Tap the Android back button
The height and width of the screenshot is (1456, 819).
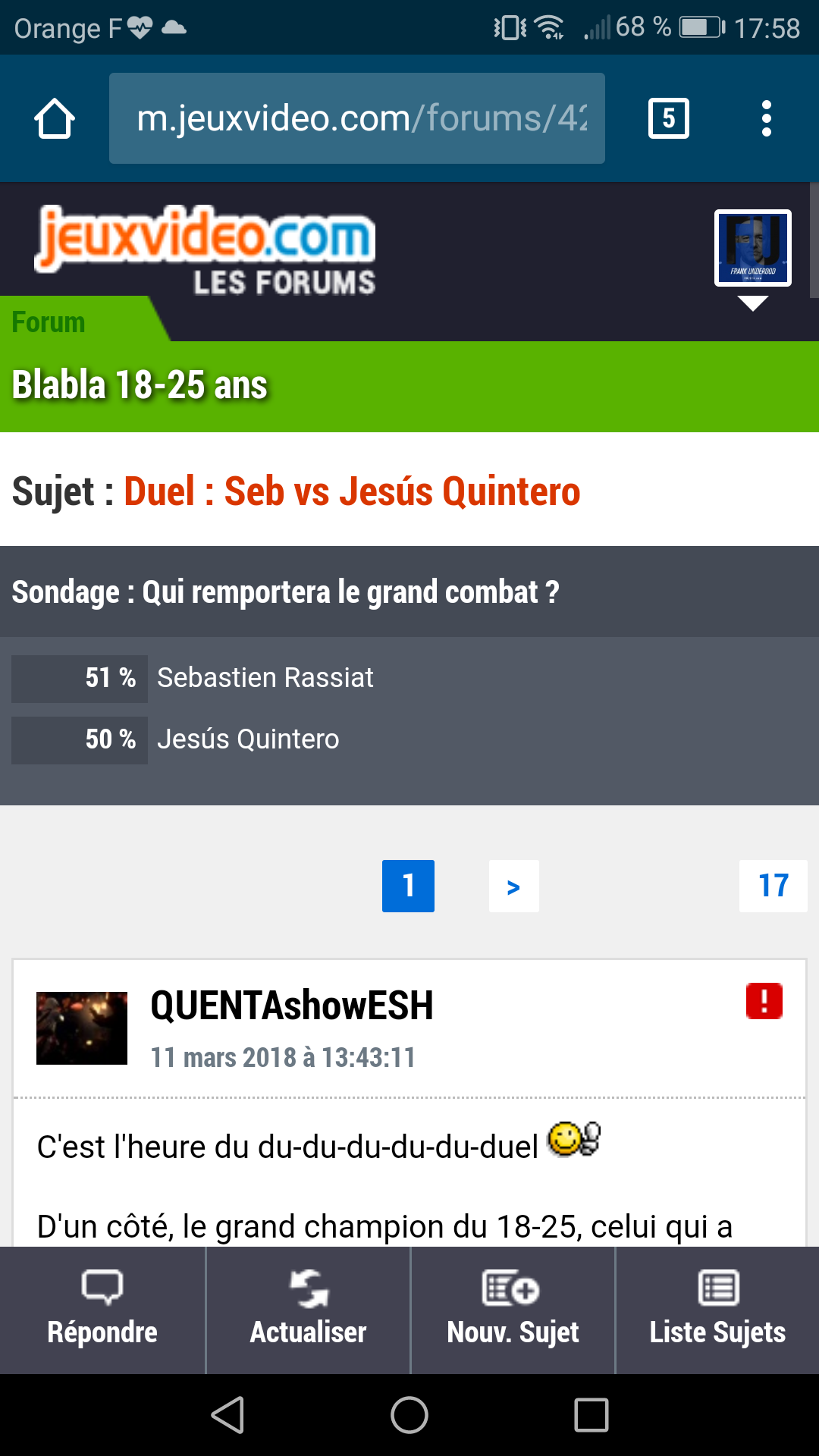click(x=227, y=1415)
